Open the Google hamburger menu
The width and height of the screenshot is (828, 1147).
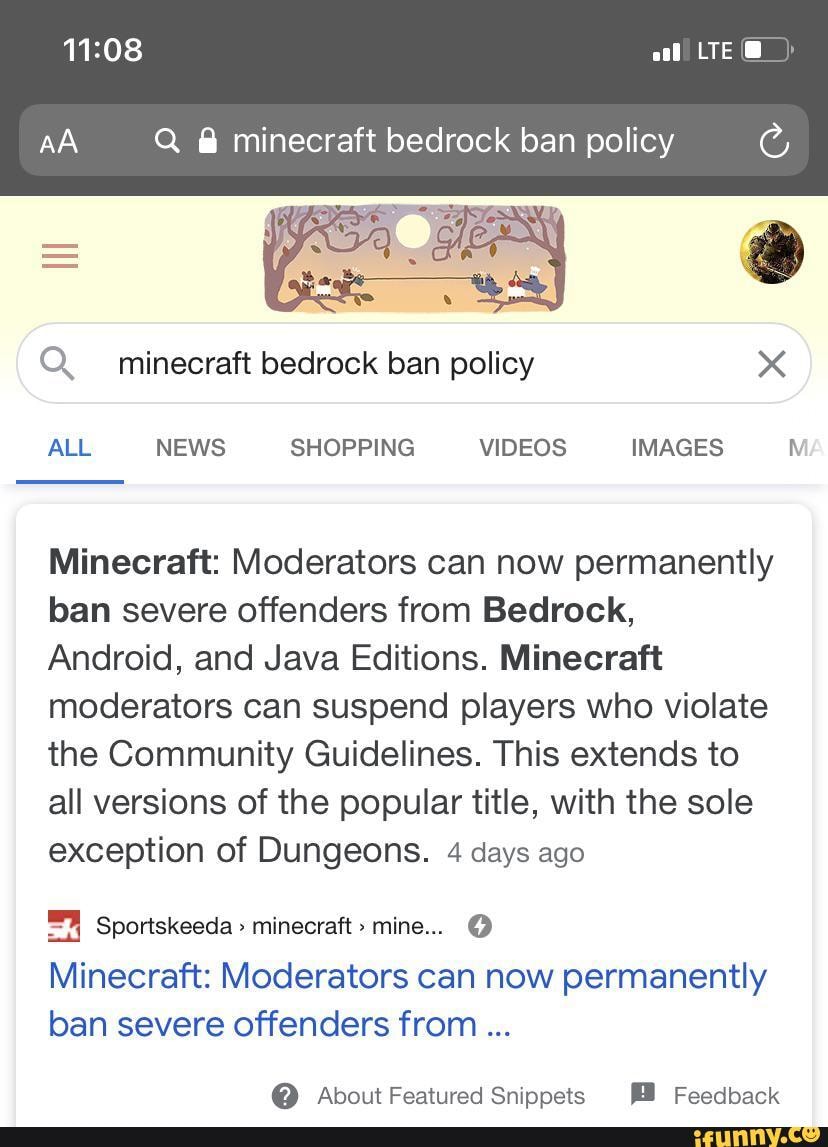point(59,256)
